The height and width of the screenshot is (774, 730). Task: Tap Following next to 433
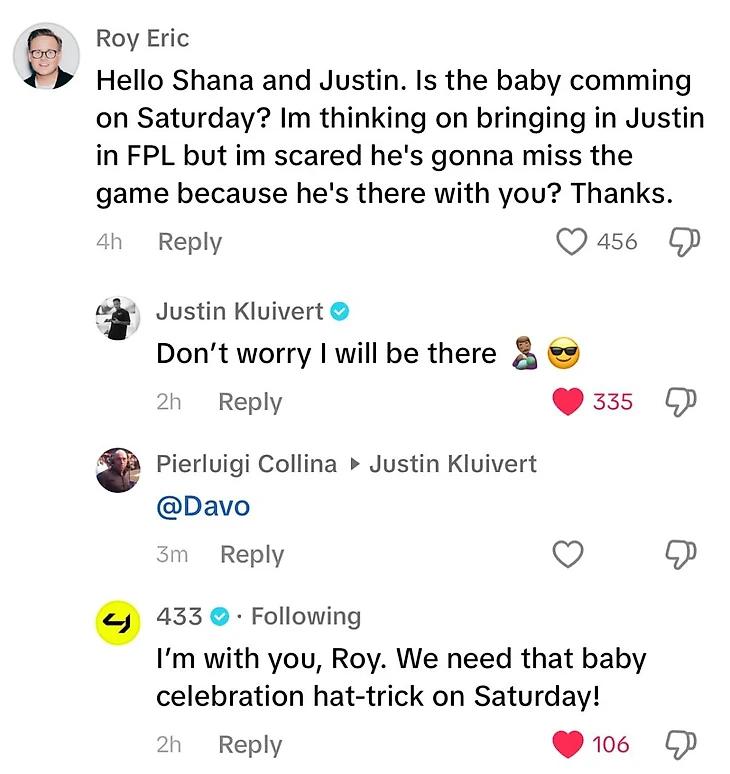point(306,616)
